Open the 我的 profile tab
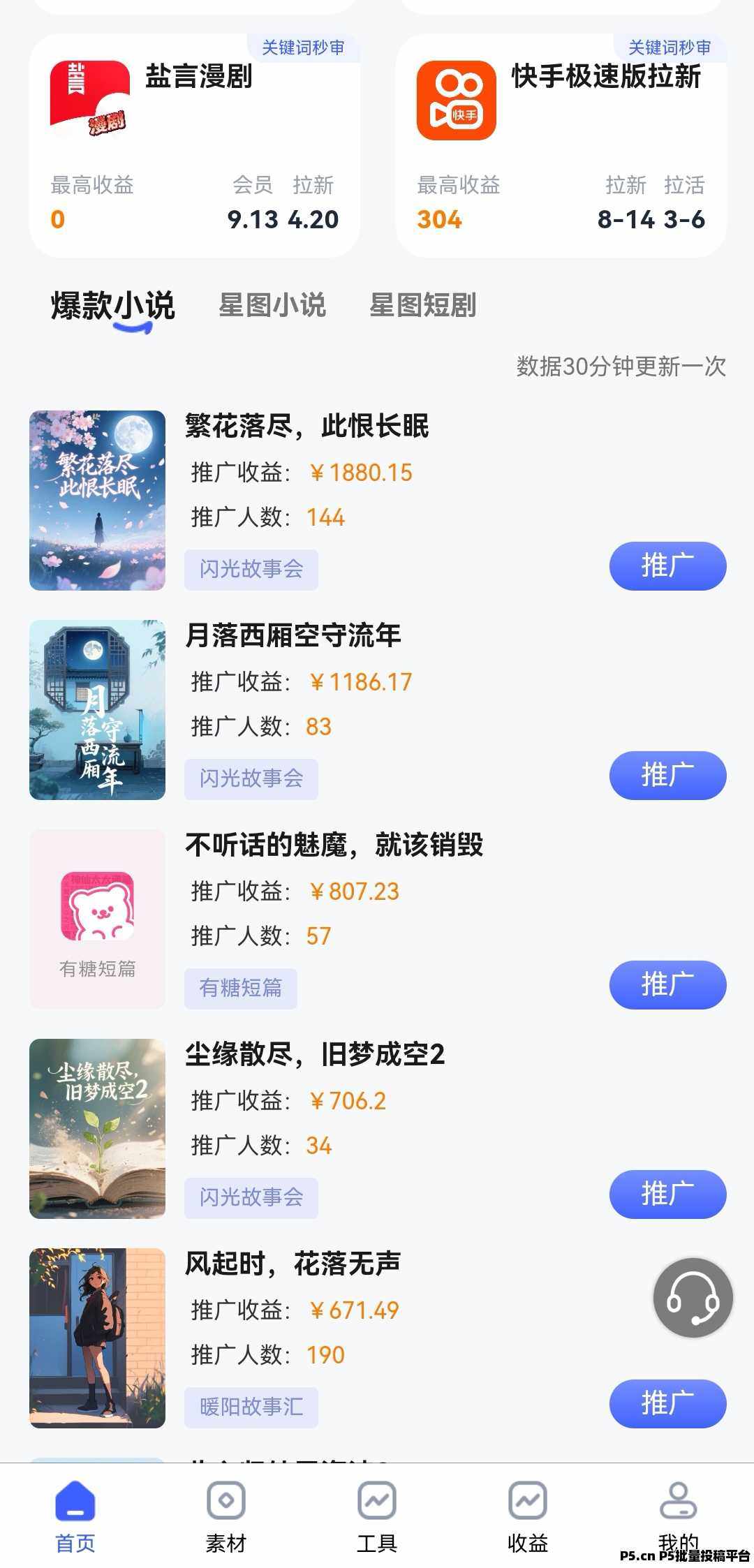 [x=678, y=1511]
